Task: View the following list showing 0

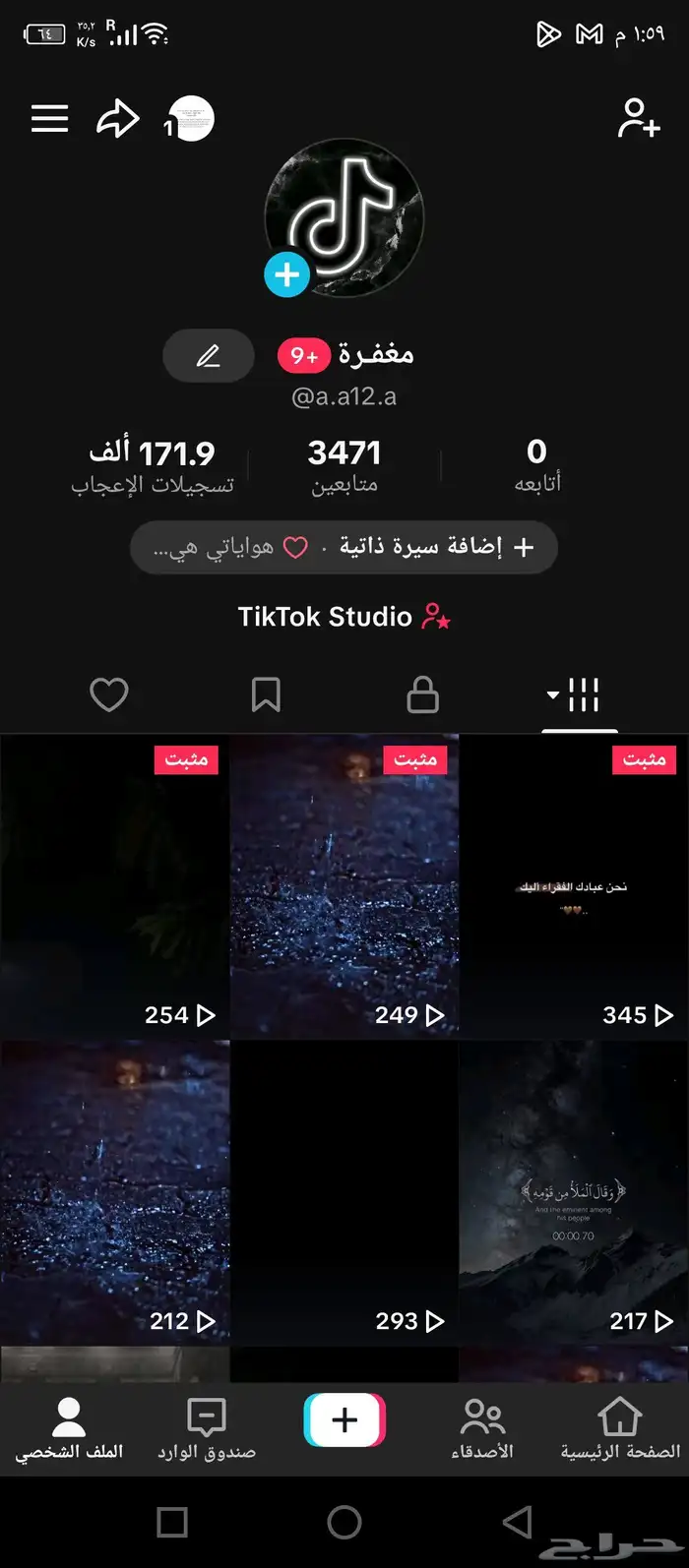Action: (x=536, y=465)
